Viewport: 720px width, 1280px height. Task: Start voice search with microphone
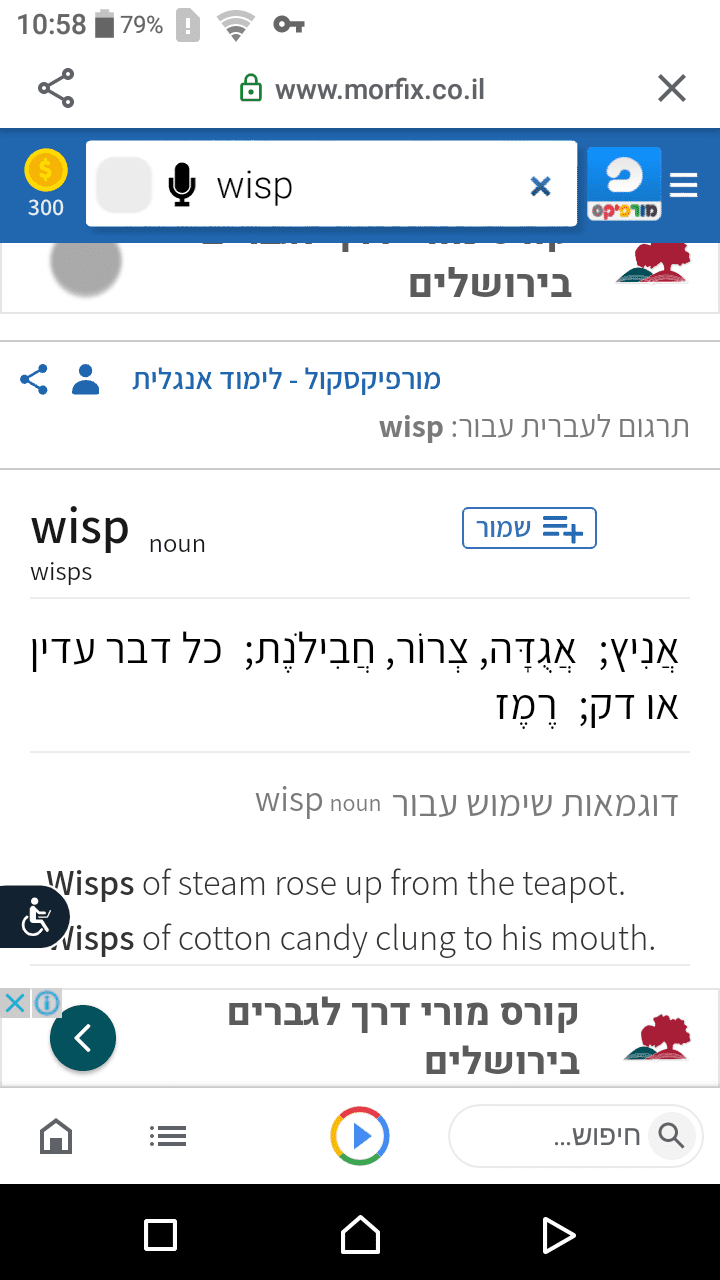click(181, 185)
